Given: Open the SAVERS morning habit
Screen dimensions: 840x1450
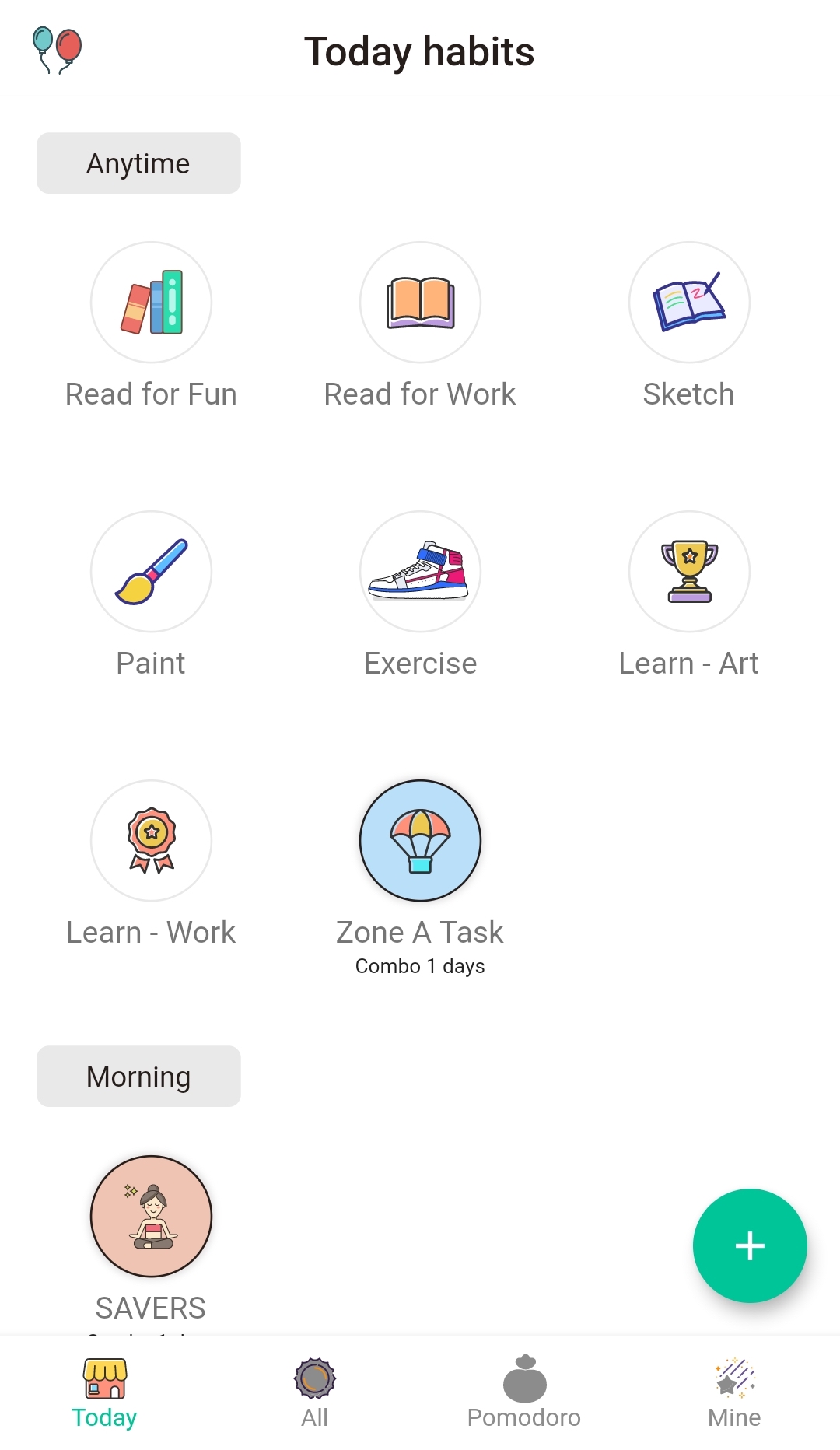Looking at the screenshot, I should pos(151,1216).
